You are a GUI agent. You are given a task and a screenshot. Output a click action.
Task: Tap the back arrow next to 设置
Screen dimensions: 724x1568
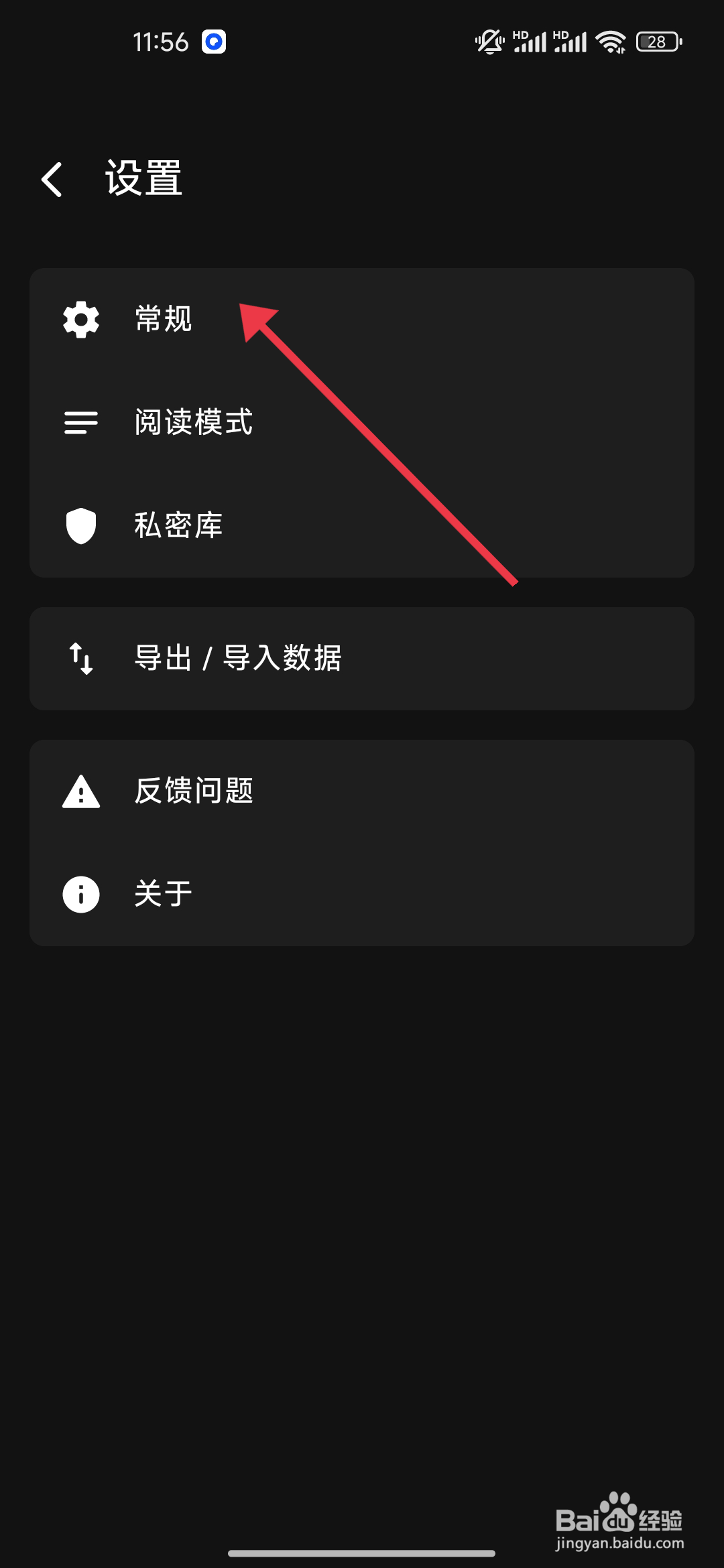point(52,179)
